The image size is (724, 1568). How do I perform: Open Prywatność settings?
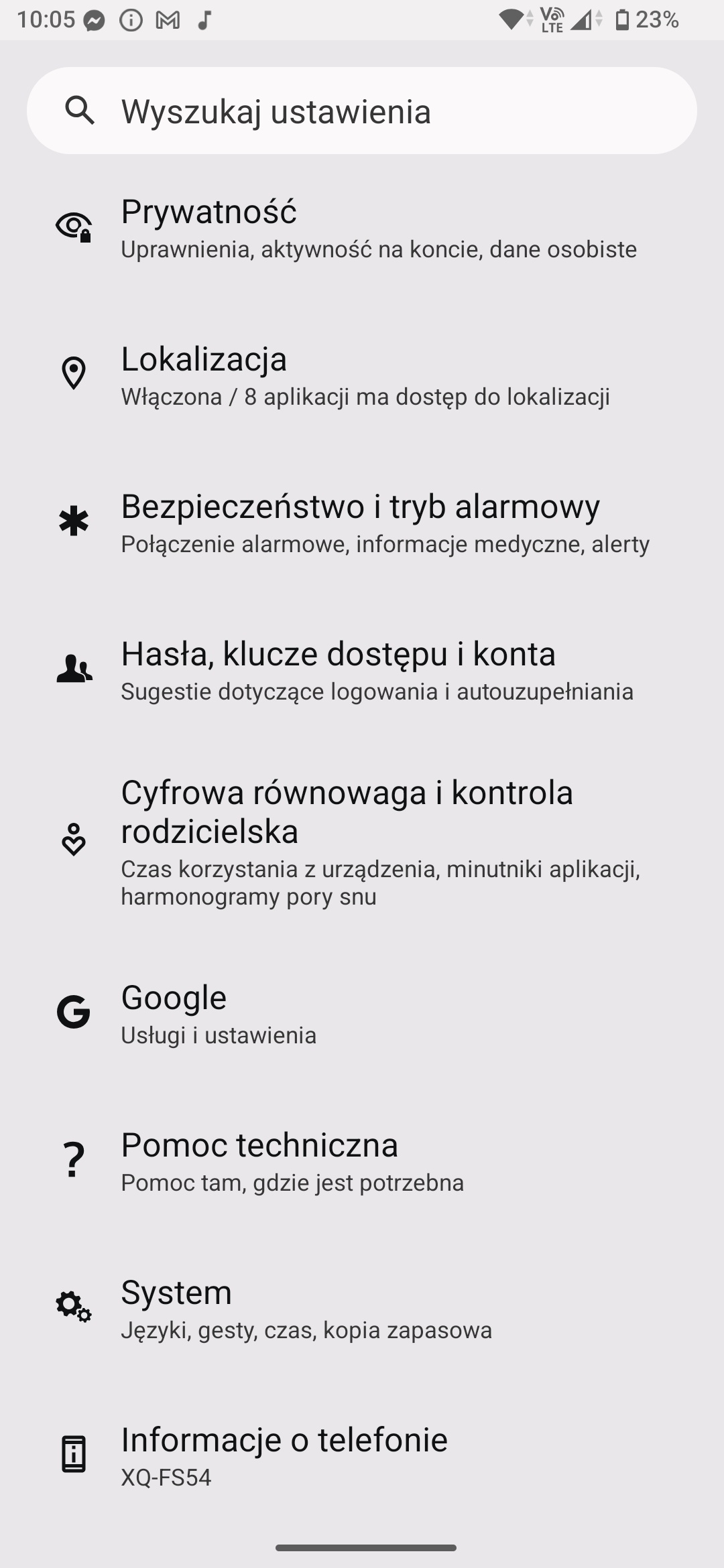coord(362,228)
